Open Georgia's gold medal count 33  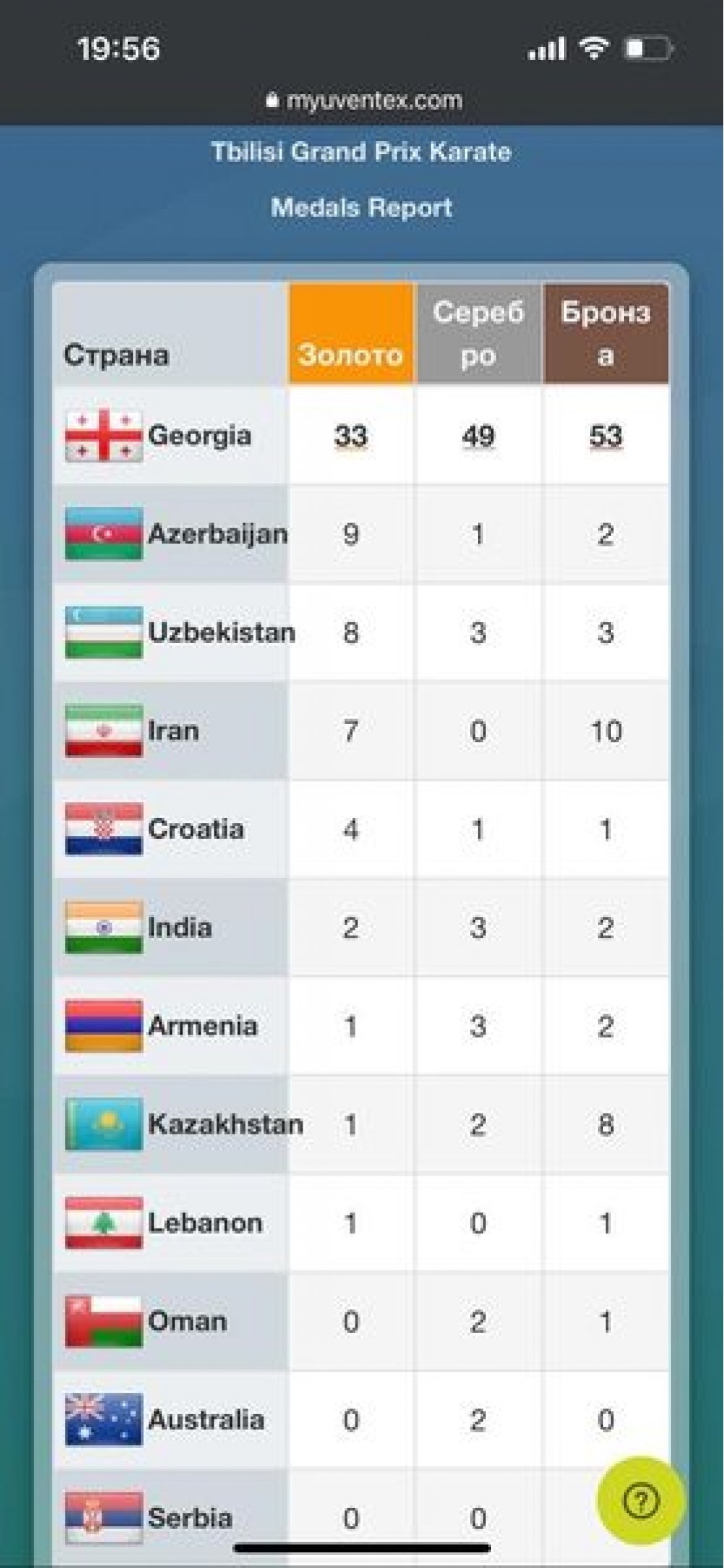350,436
